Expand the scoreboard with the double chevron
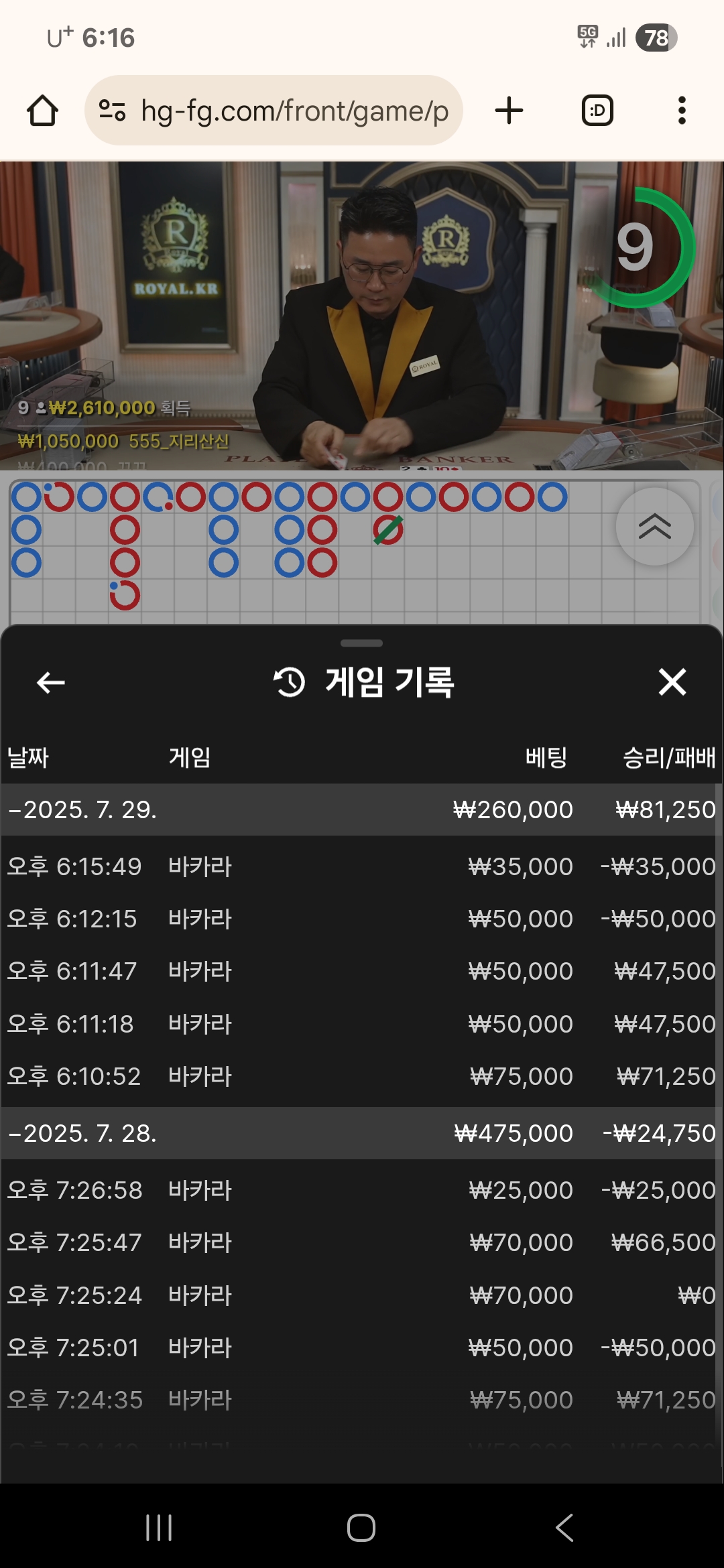 coord(654,527)
